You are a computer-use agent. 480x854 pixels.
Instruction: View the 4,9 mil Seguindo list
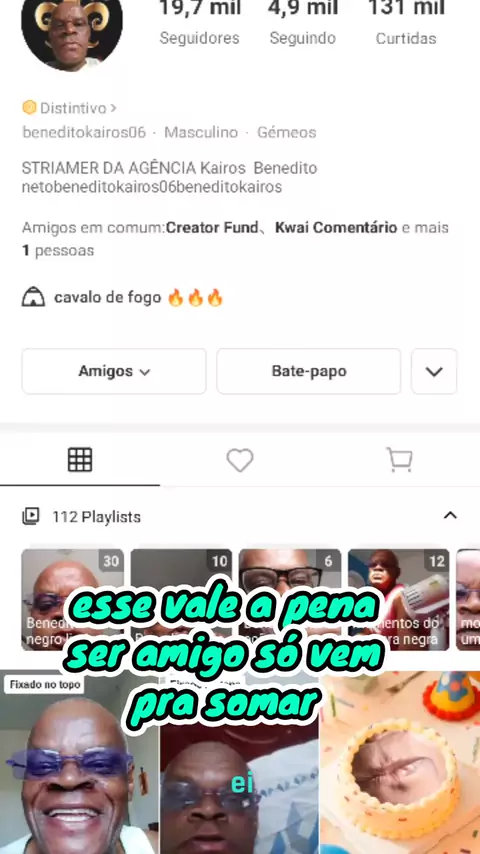coord(302,23)
